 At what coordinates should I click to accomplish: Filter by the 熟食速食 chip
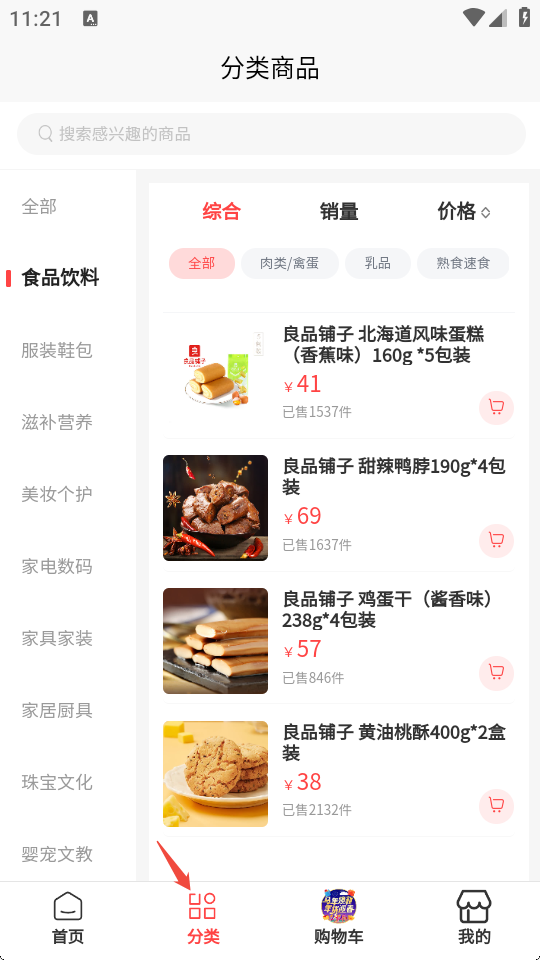(463, 263)
